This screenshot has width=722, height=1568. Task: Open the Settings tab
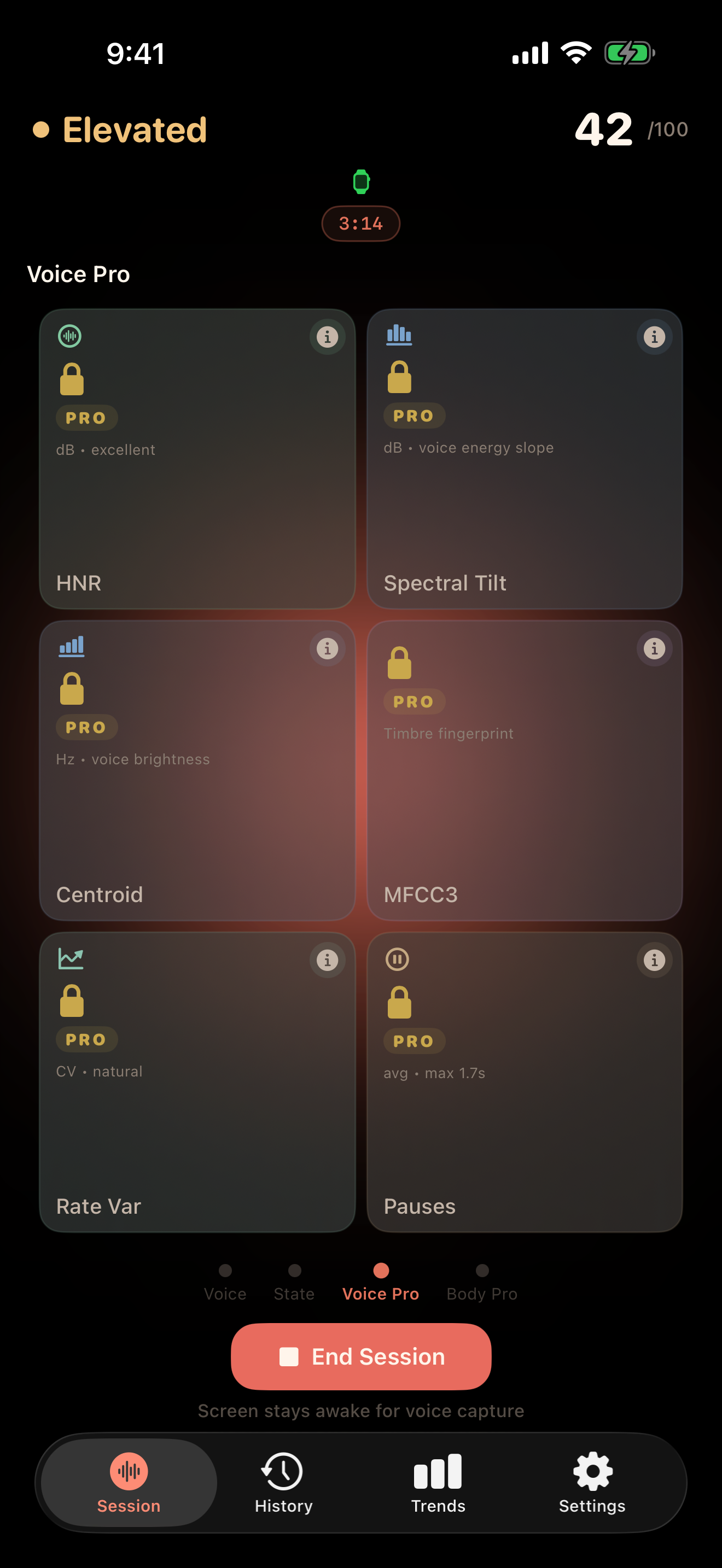tap(592, 1483)
